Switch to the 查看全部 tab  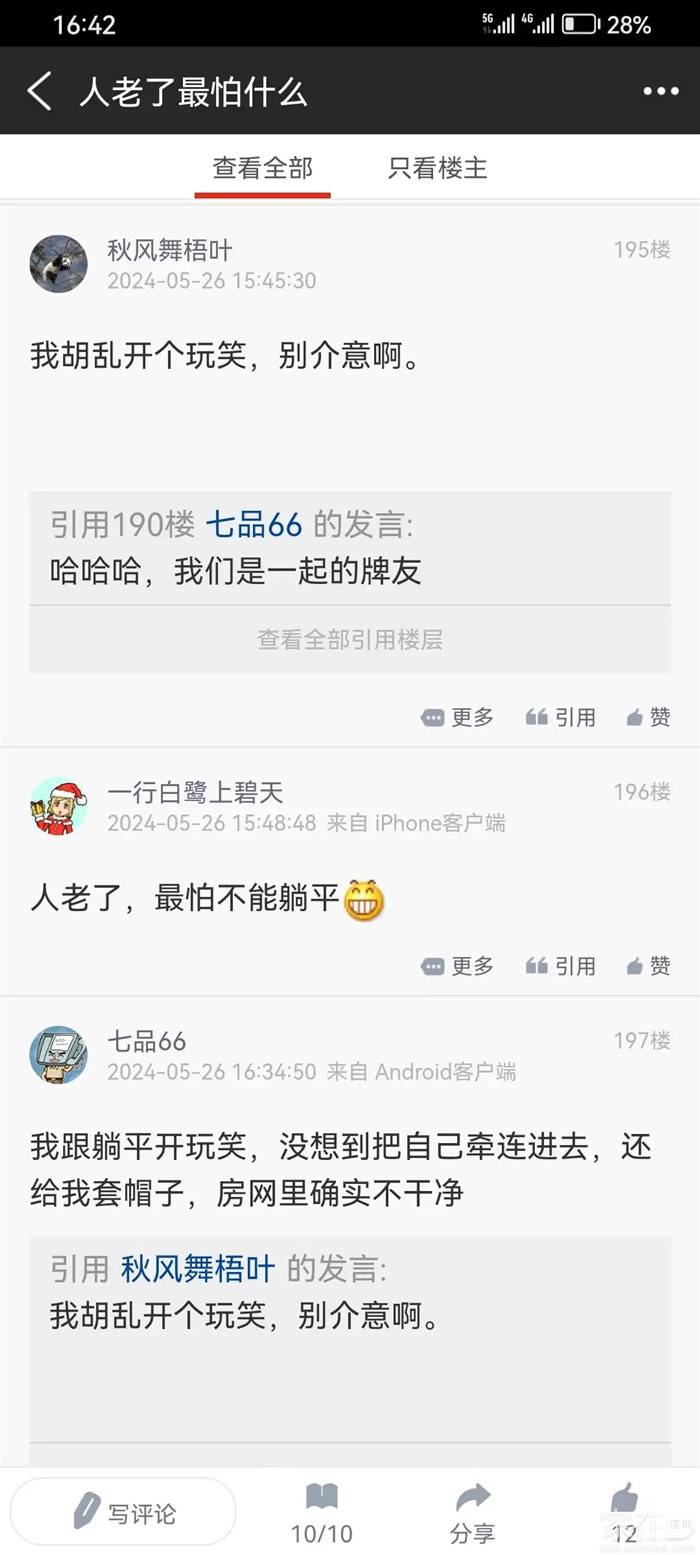(x=262, y=168)
